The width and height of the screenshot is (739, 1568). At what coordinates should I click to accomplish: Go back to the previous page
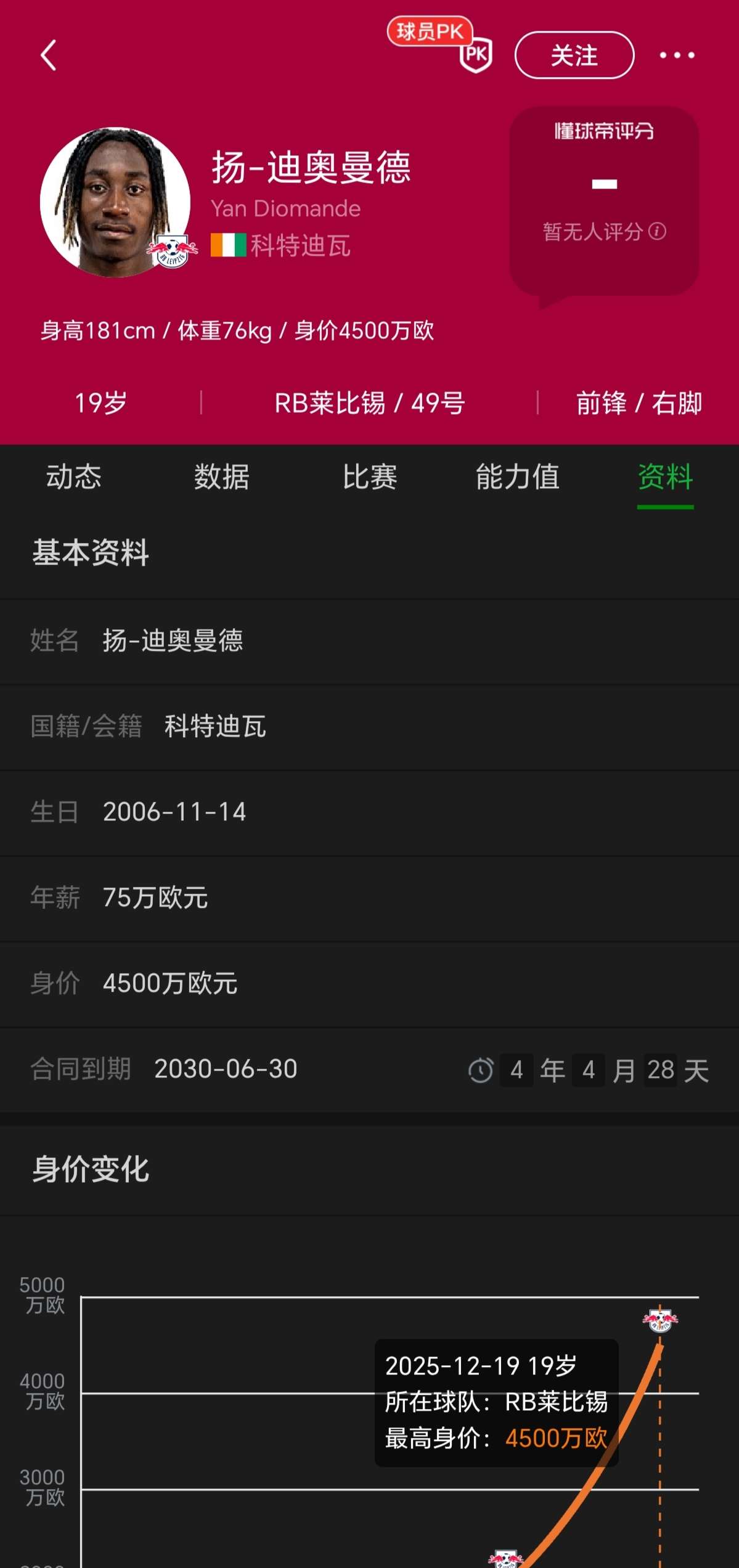pyautogui.click(x=49, y=55)
